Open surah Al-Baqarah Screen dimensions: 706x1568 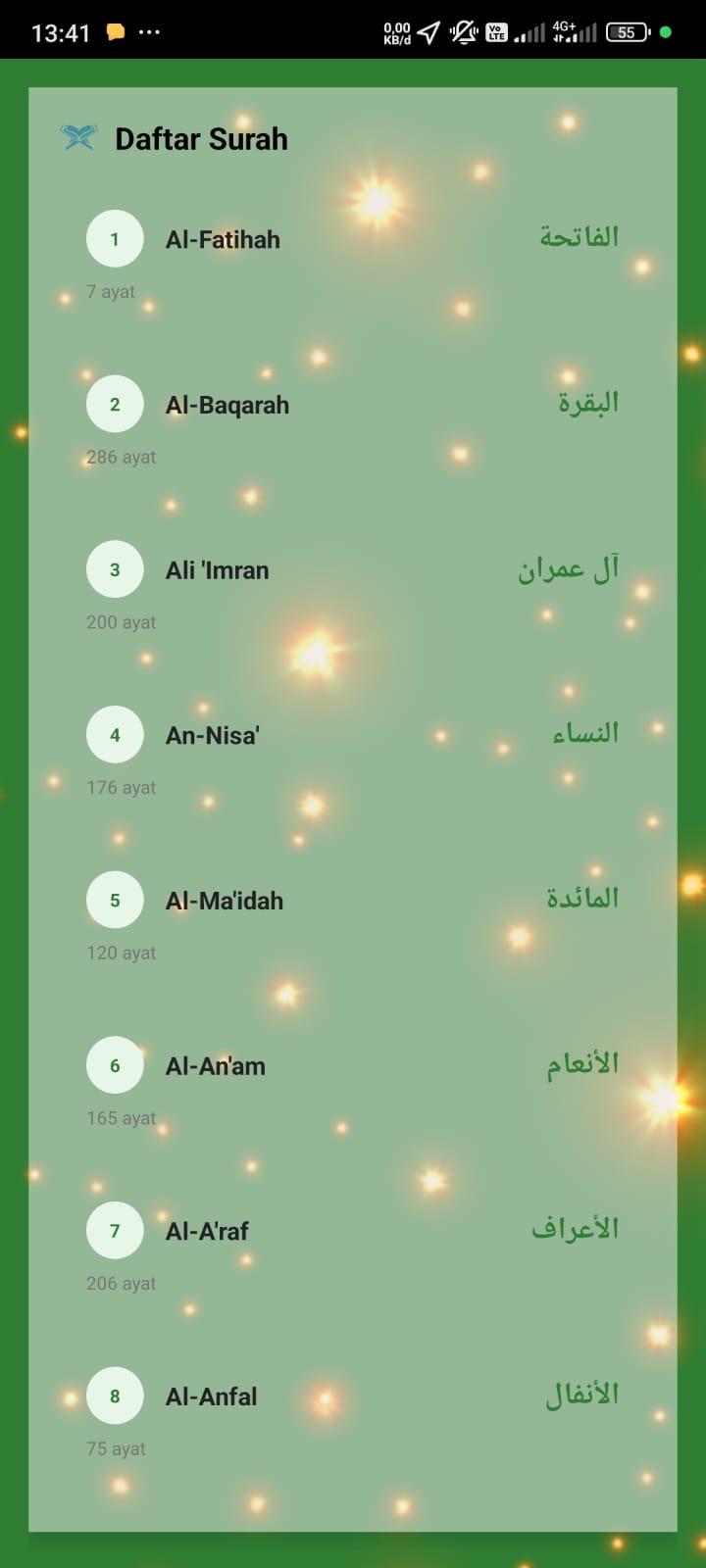click(x=227, y=405)
